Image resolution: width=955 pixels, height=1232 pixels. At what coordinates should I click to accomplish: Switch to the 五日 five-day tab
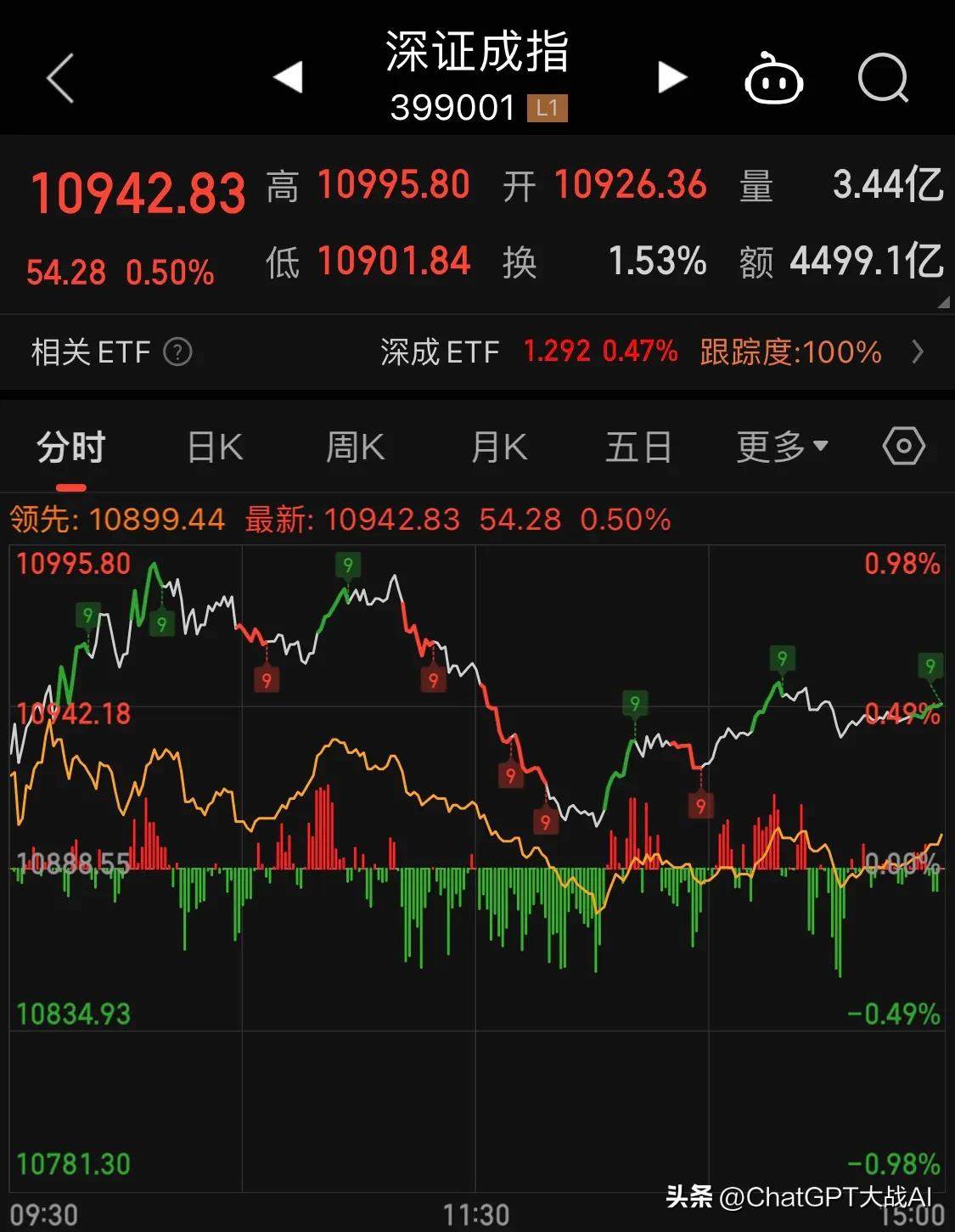[638, 445]
